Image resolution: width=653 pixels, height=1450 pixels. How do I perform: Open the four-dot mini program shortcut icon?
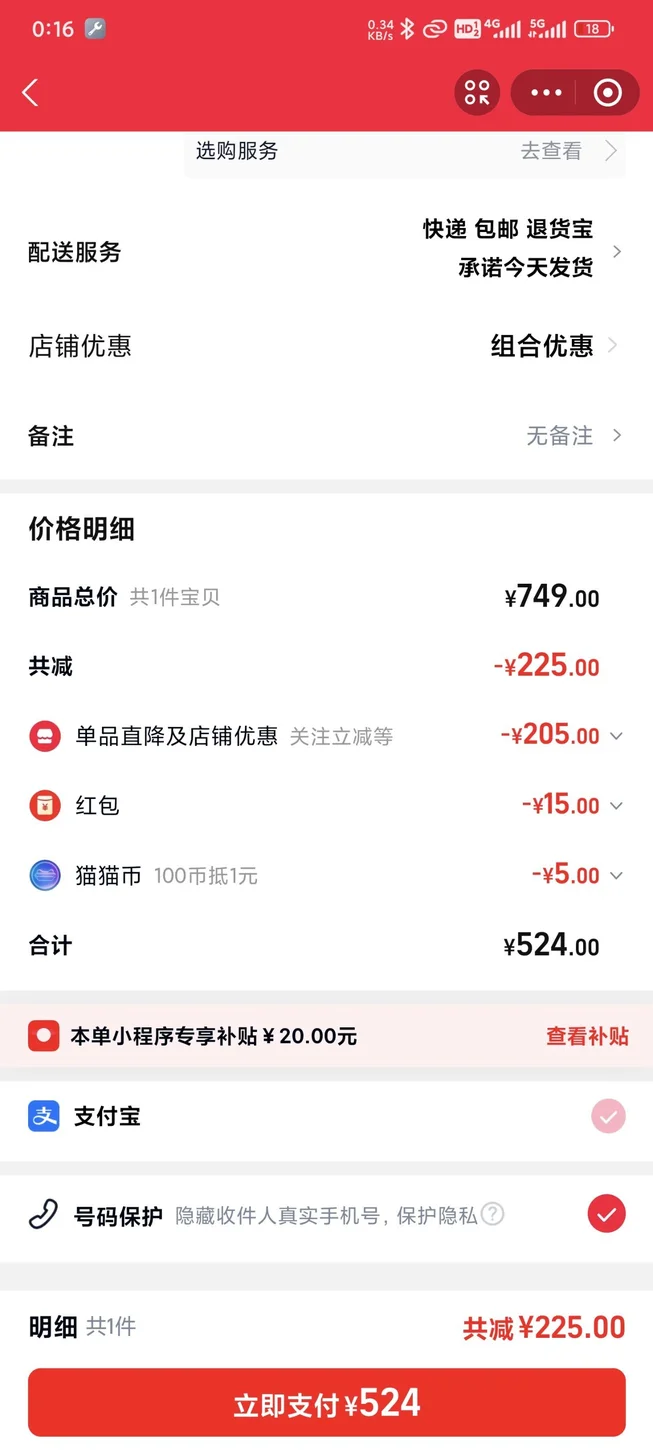pos(477,93)
